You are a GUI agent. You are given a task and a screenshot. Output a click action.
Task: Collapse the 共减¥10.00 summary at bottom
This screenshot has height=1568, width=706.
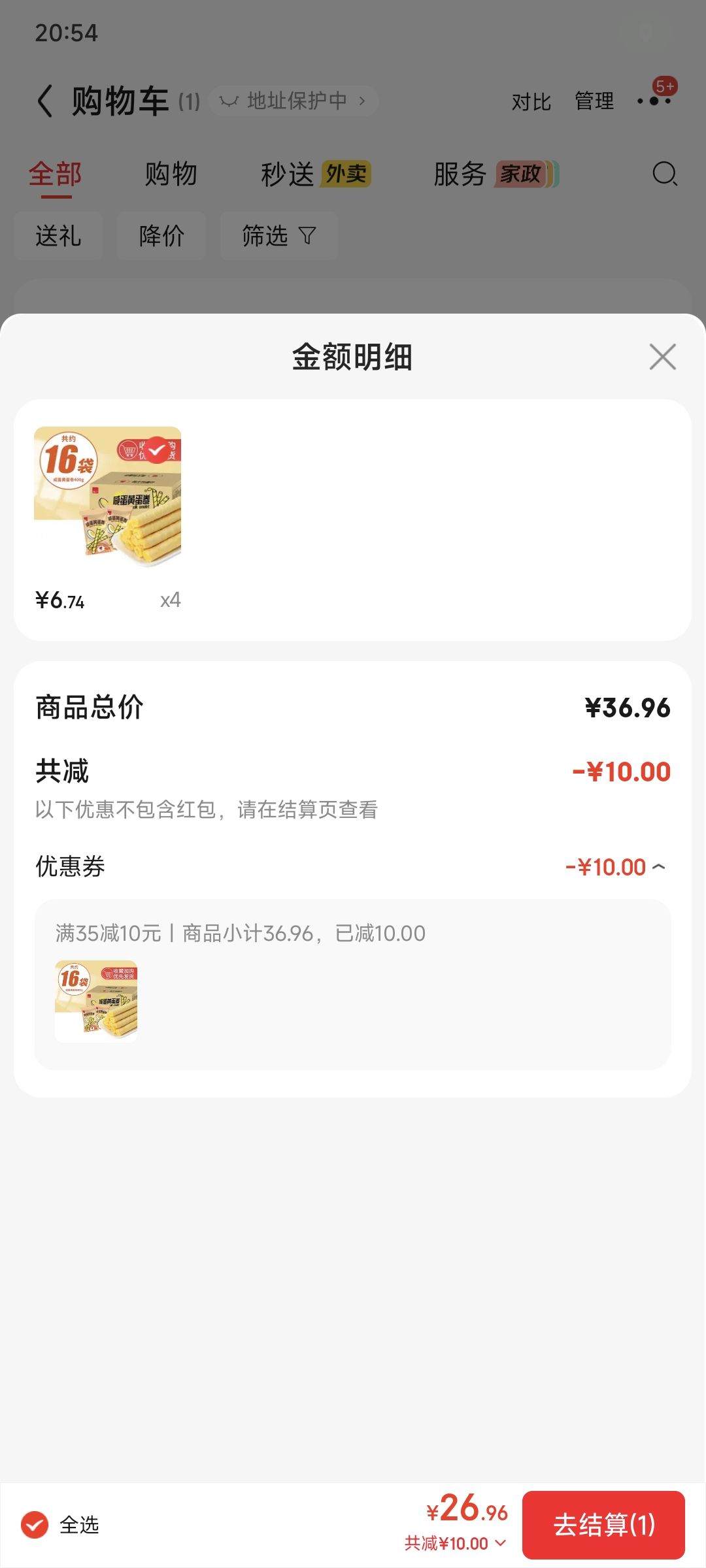456,1543
